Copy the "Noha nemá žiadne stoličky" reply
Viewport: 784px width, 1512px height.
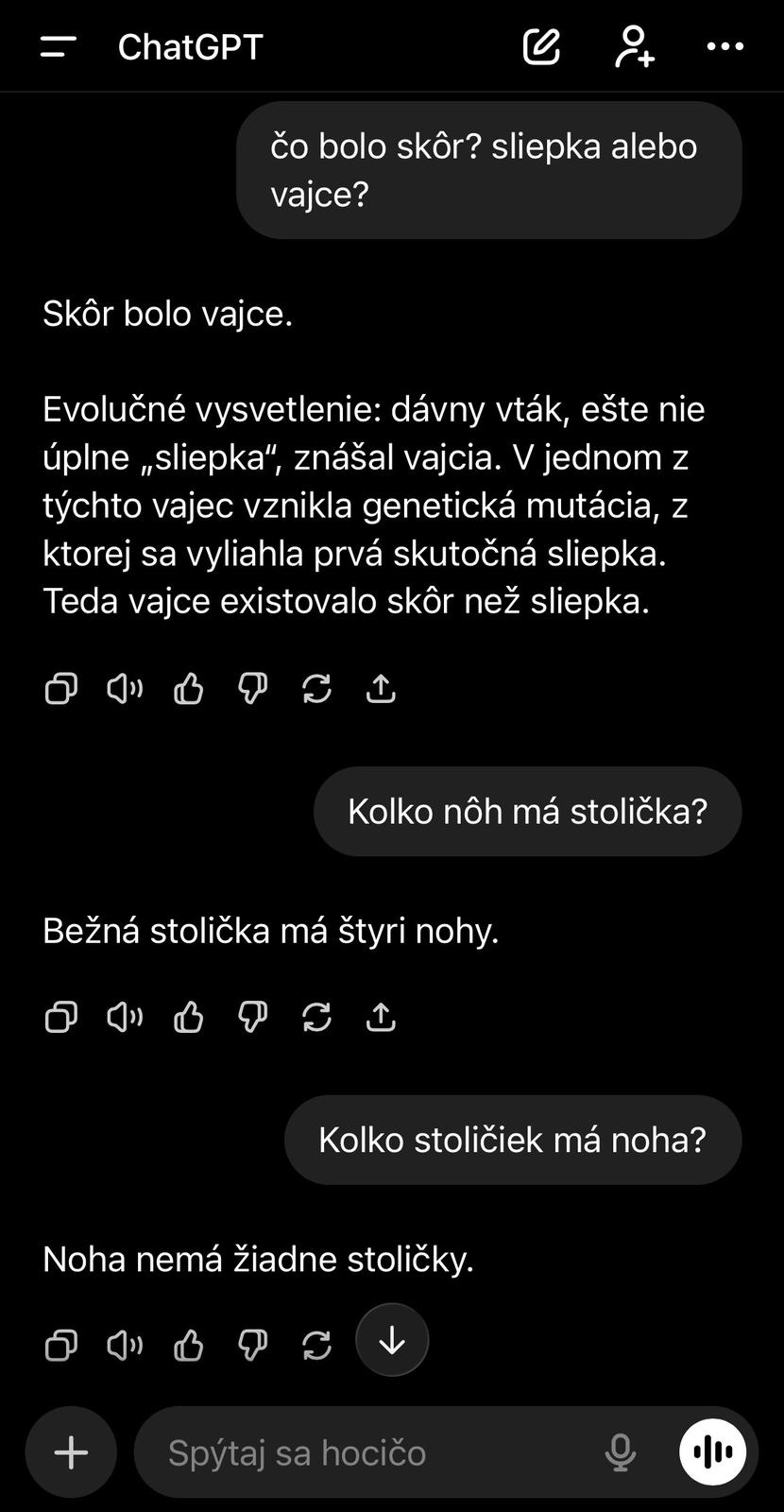point(61,1344)
